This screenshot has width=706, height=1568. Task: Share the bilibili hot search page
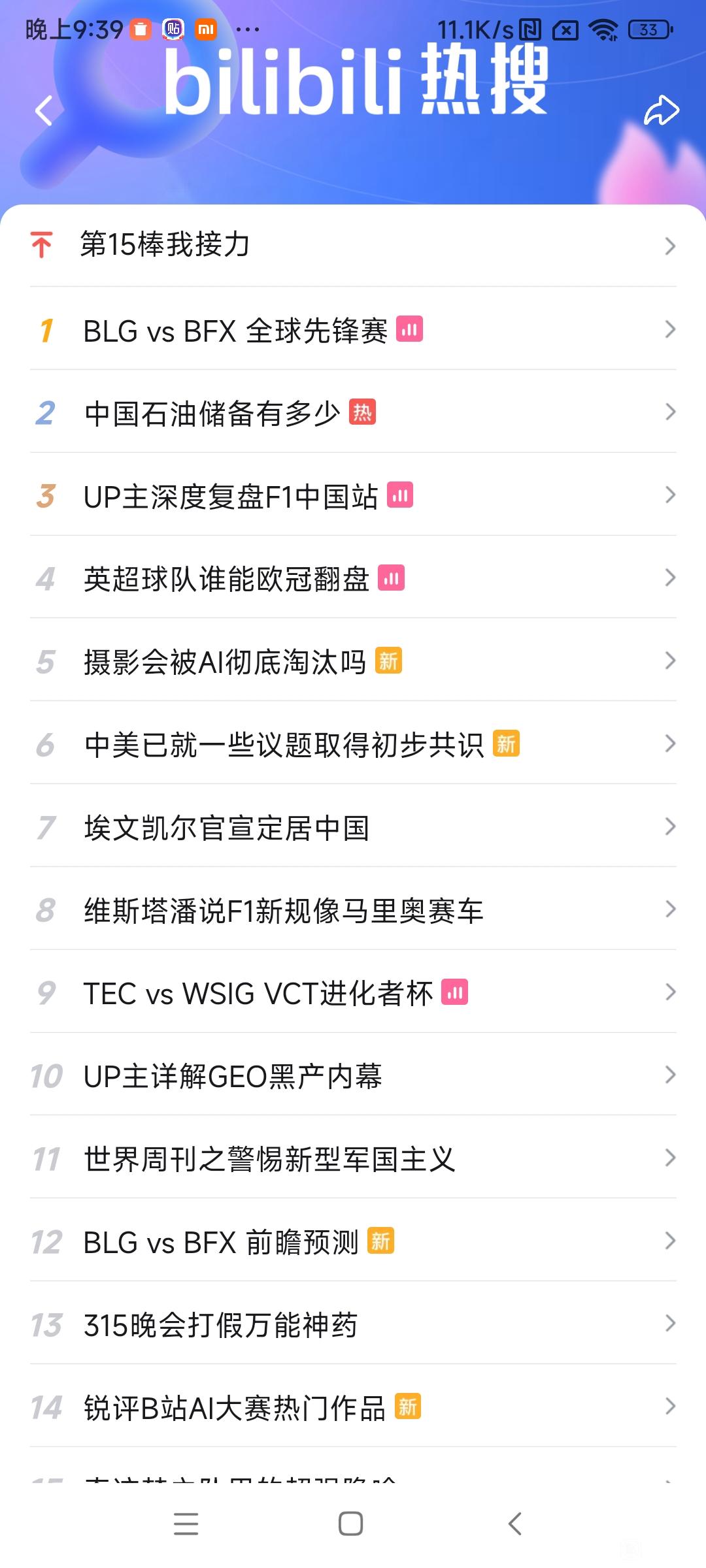[662, 110]
